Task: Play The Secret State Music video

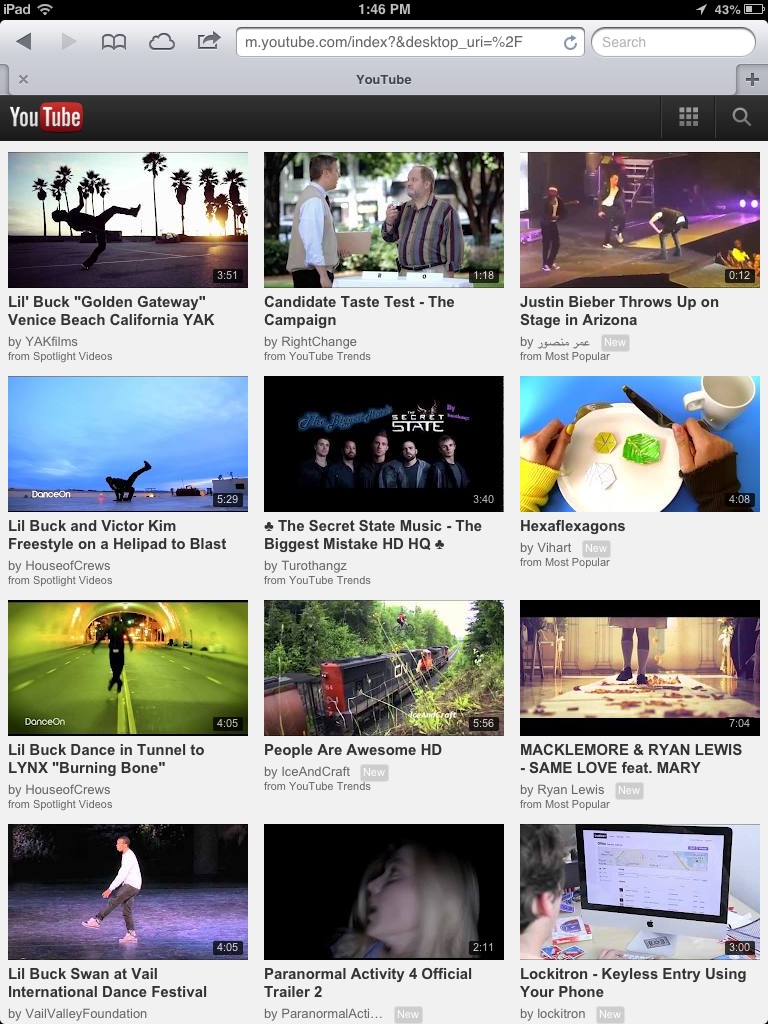Action: click(384, 444)
